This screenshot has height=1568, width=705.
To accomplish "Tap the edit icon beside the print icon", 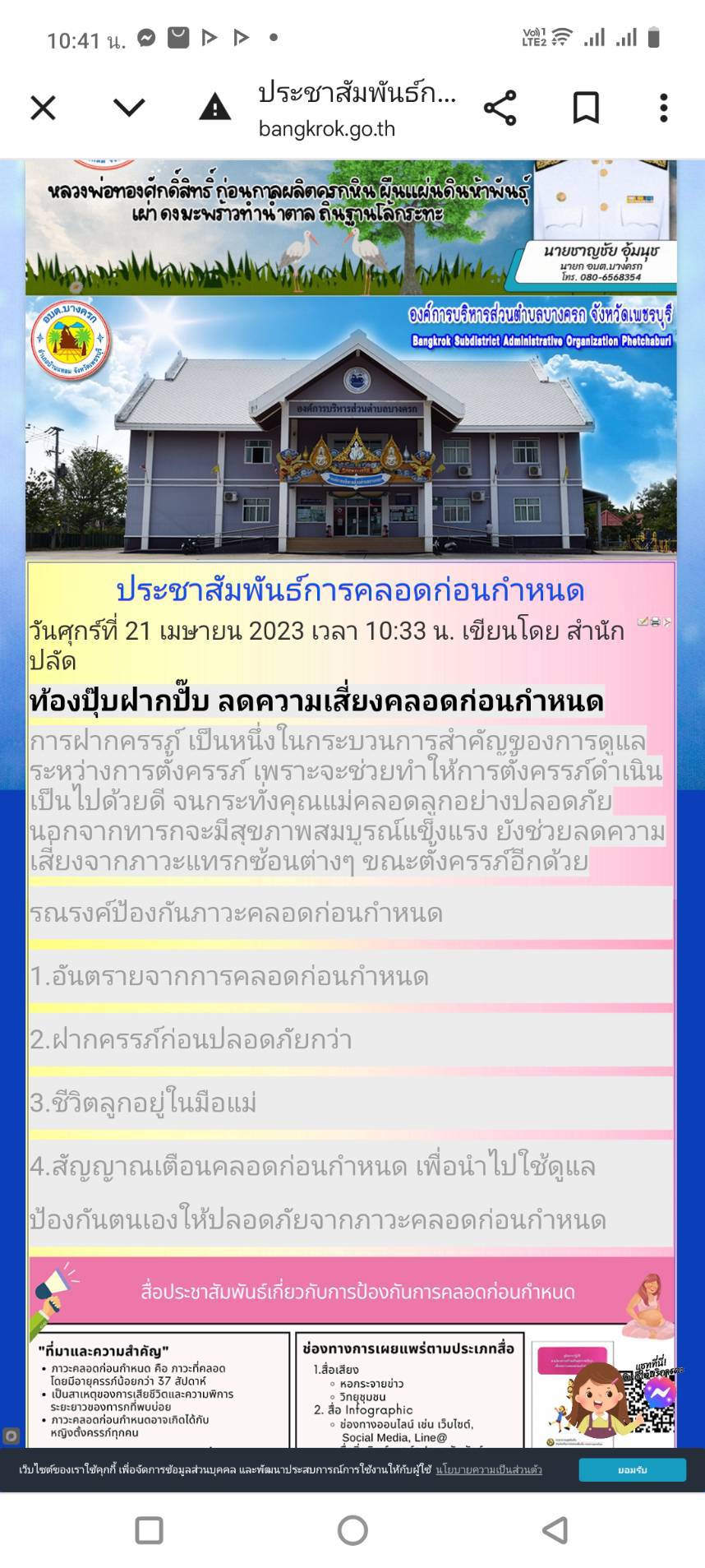I will point(643,622).
